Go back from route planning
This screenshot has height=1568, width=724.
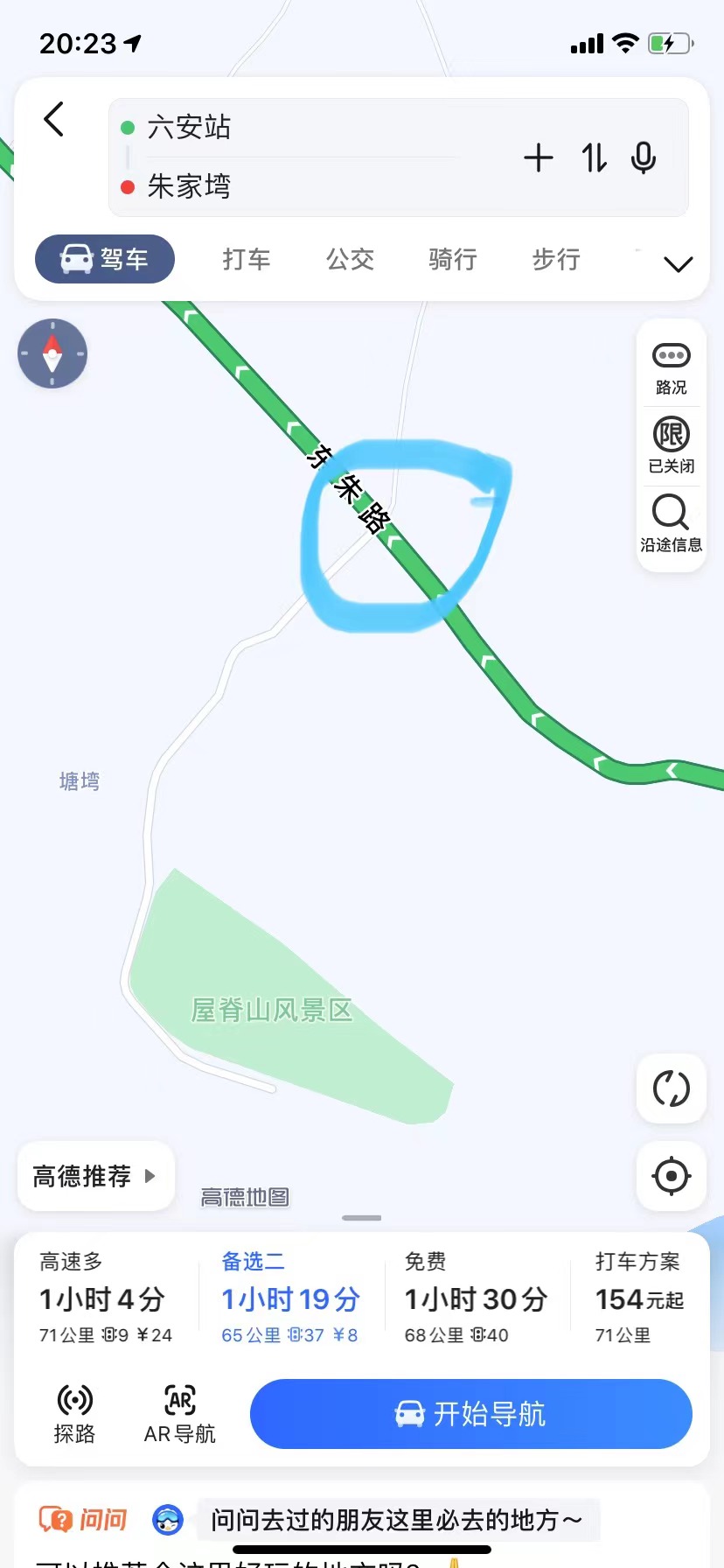[x=54, y=120]
